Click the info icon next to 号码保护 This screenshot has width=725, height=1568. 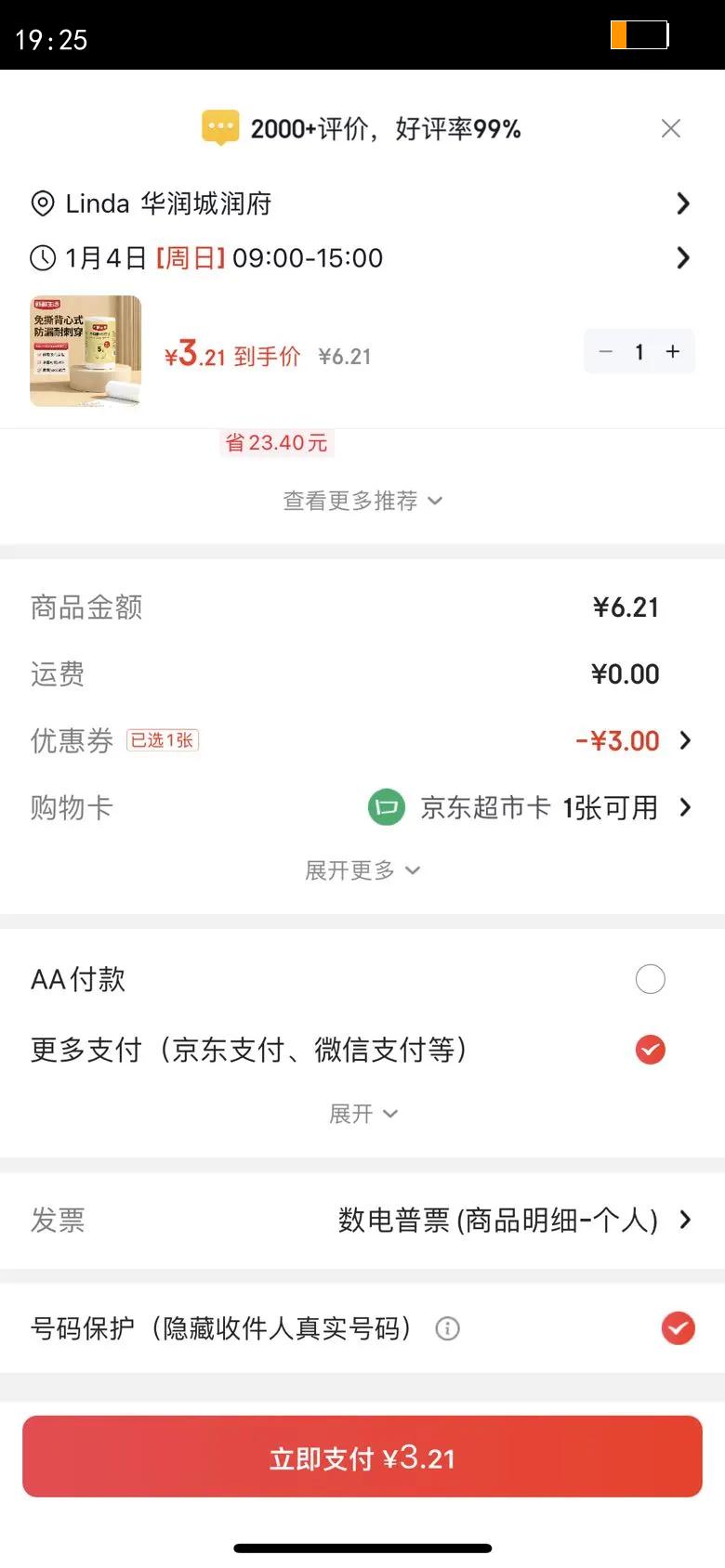[x=447, y=1328]
